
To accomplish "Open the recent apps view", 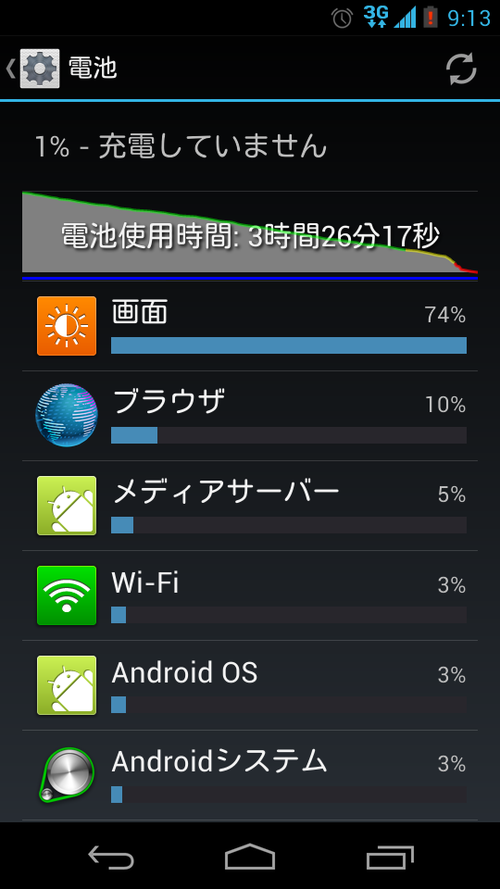I will point(389,856).
